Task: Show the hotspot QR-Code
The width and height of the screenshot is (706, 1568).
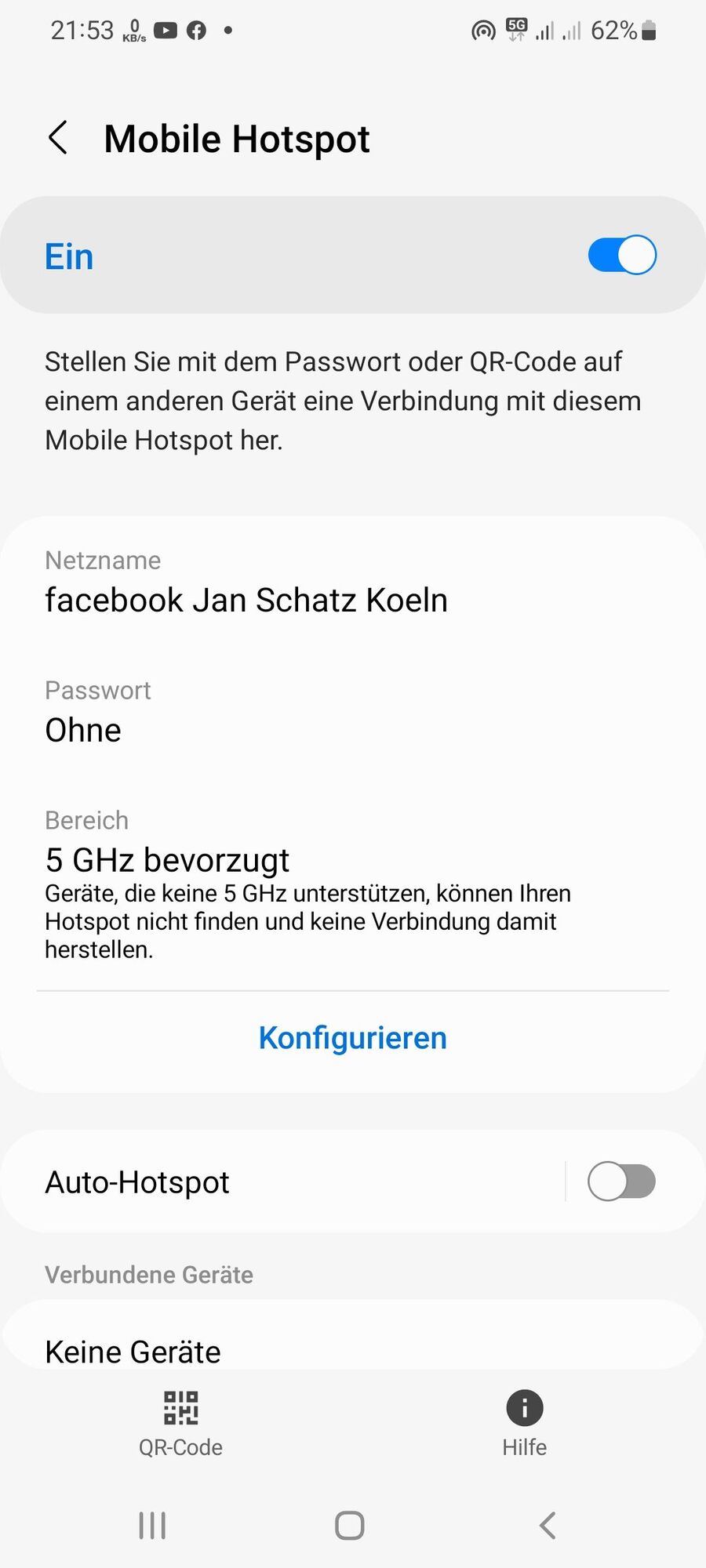Action: coord(180,1422)
